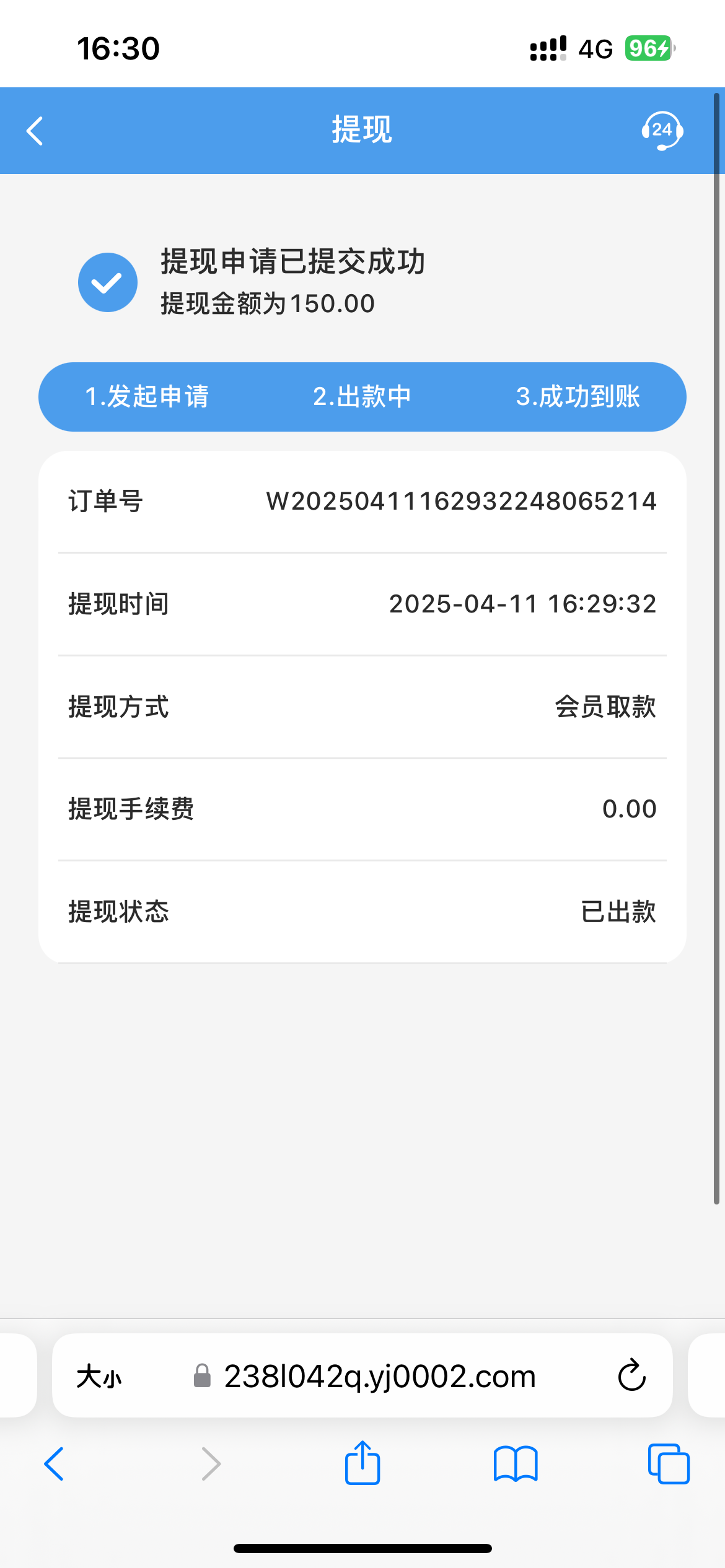Show open Safari tabs
725x1568 pixels.
coord(669,1464)
